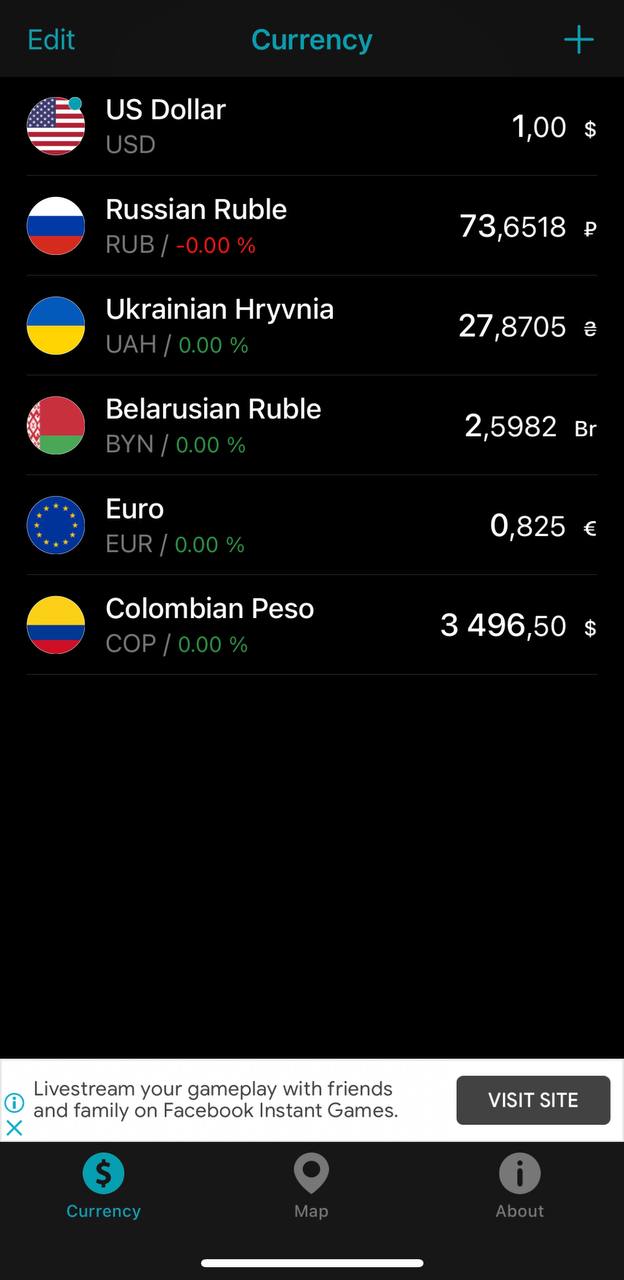Screen dimensions: 624x1280
Task: Open the Russian Ruble row
Action: pos(312,226)
